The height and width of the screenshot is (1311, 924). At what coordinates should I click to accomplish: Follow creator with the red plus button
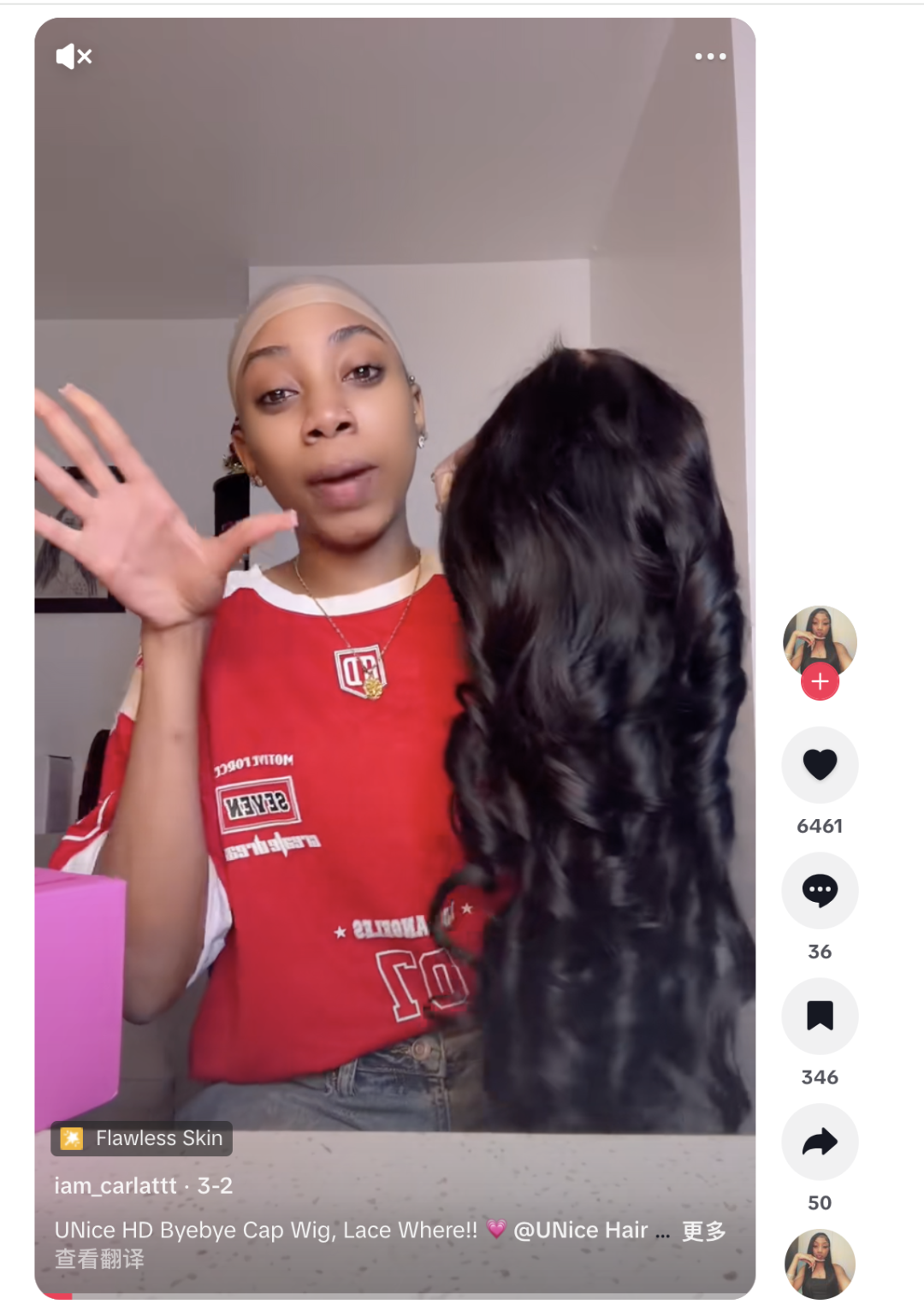pos(820,682)
